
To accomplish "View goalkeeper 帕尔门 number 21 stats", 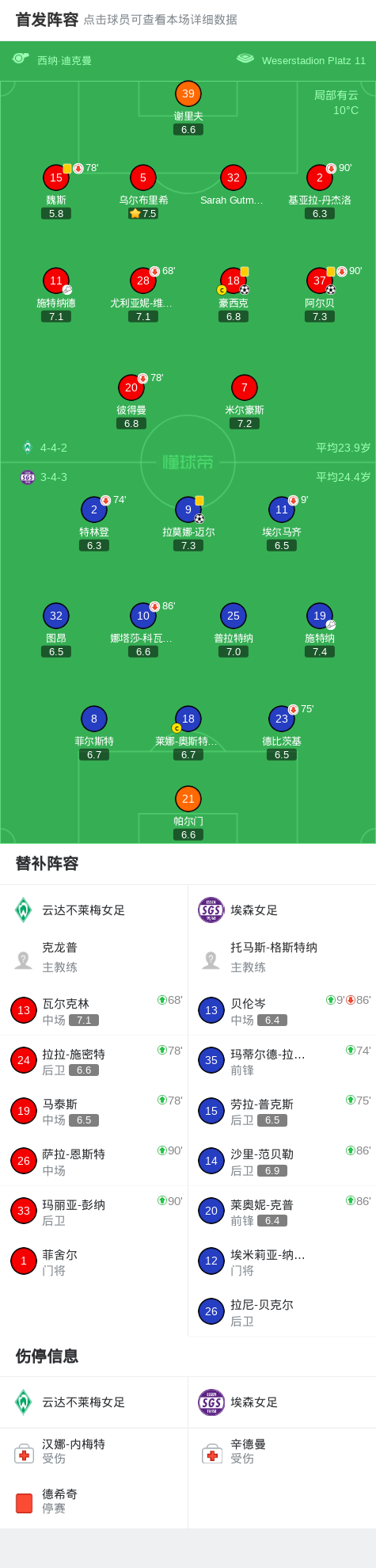I will tap(188, 813).
